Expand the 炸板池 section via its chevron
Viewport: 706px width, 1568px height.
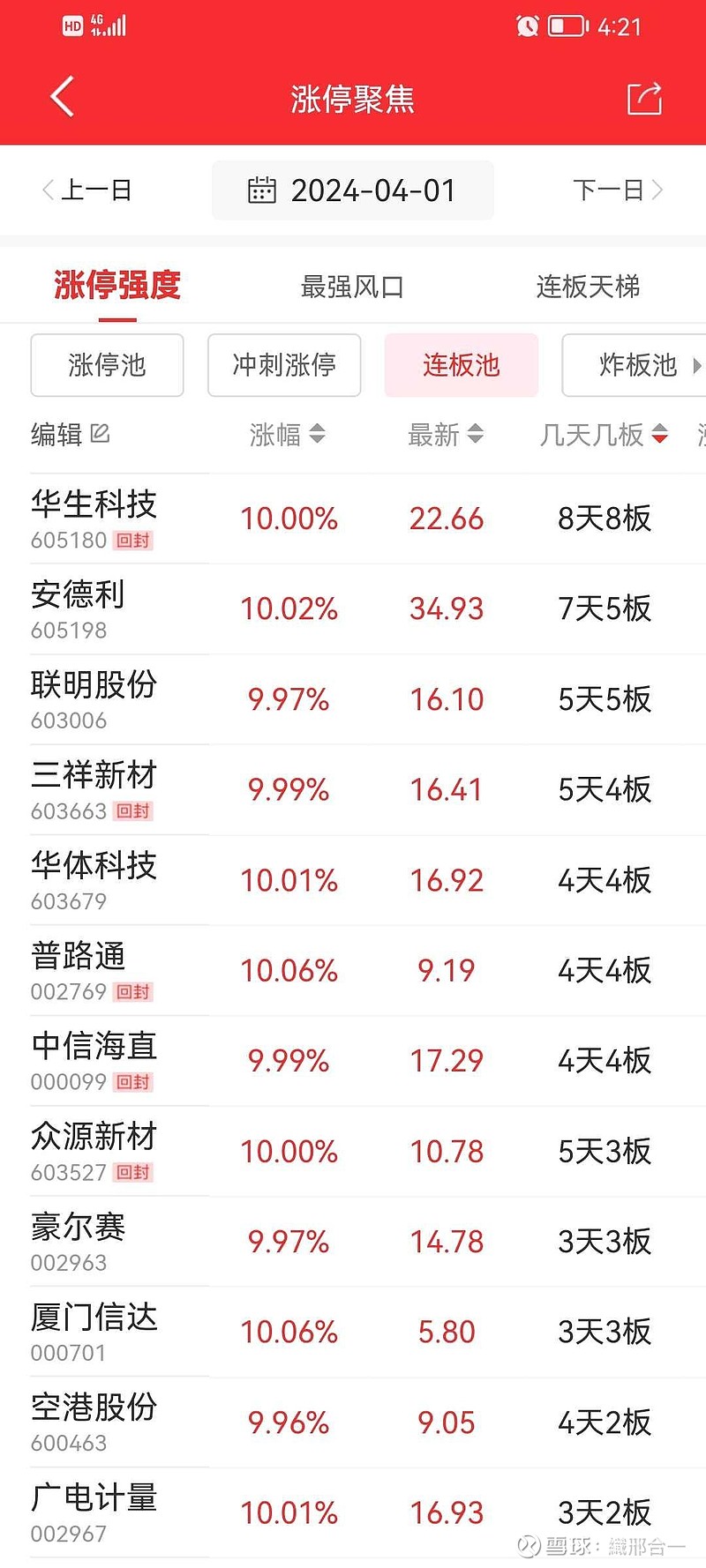click(698, 365)
